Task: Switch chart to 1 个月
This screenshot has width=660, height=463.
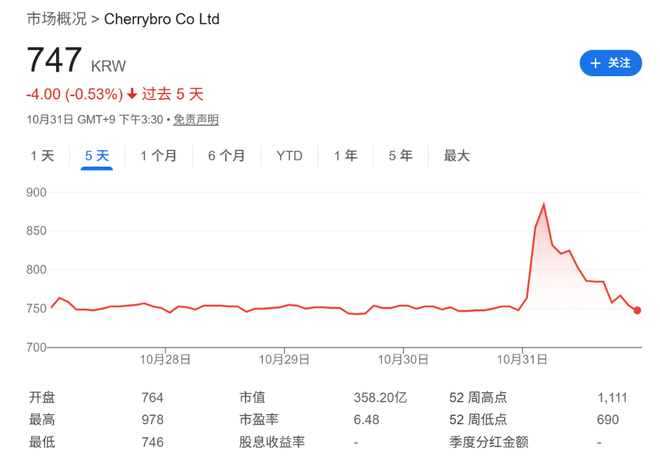Action: (158, 156)
